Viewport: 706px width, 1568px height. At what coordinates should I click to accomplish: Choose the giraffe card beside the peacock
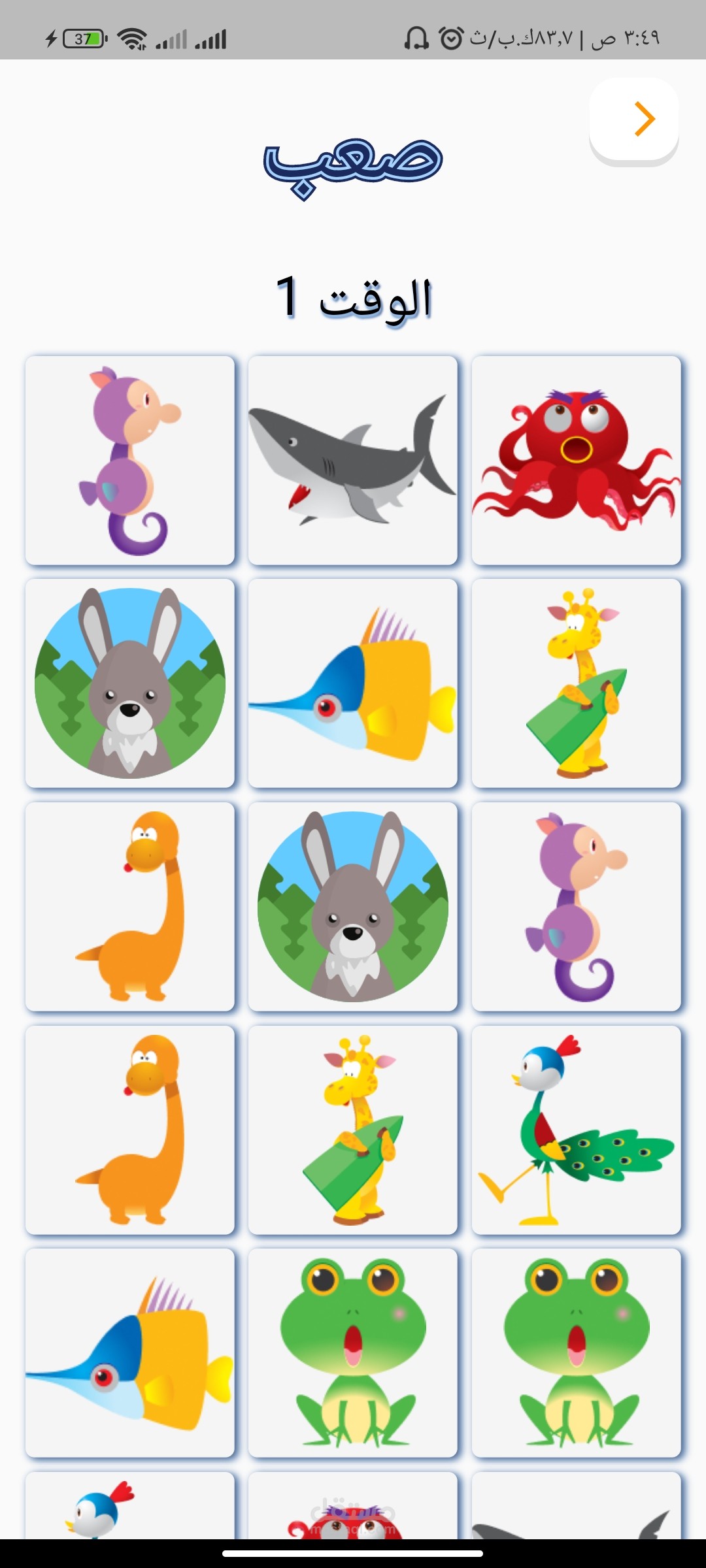pyautogui.click(x=352, y=1130)
